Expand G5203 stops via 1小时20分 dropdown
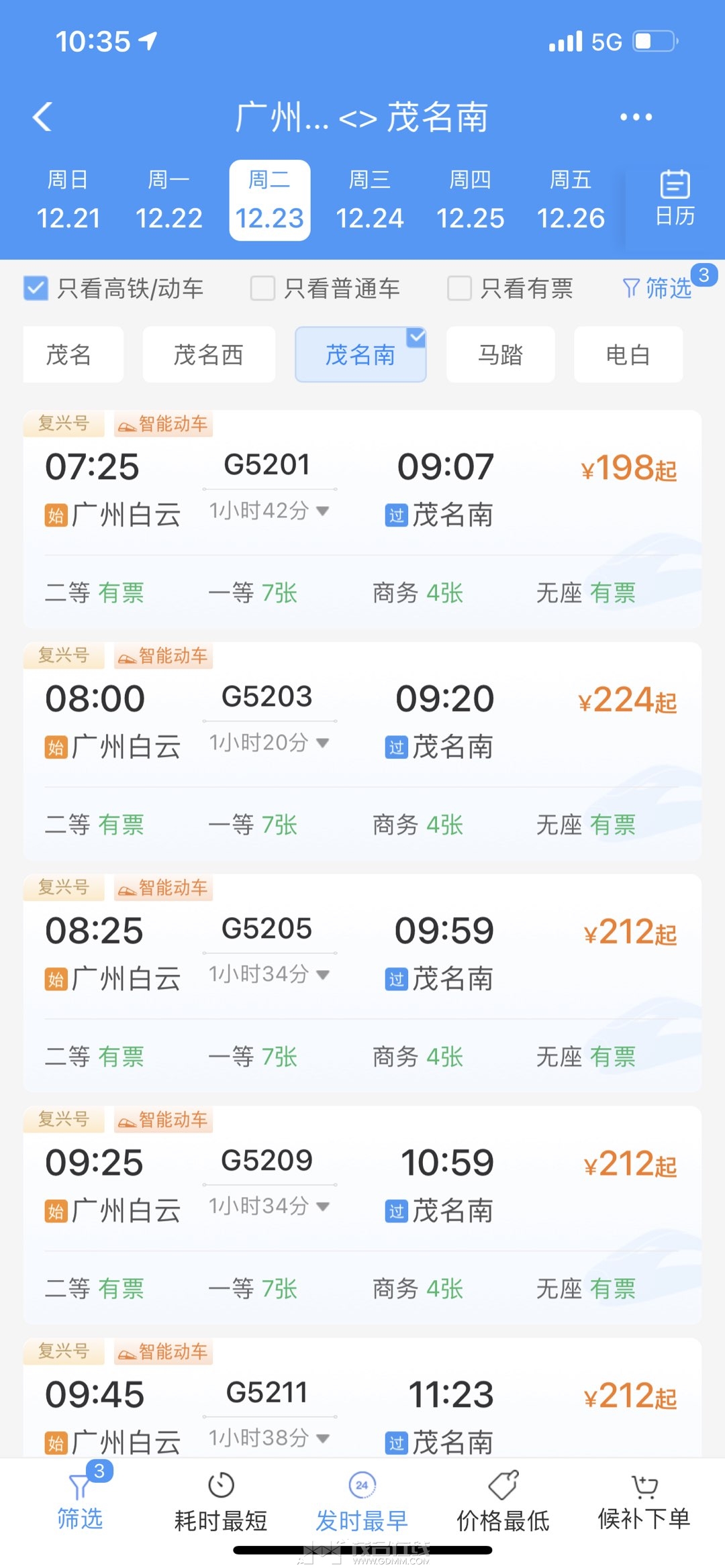 269,743
